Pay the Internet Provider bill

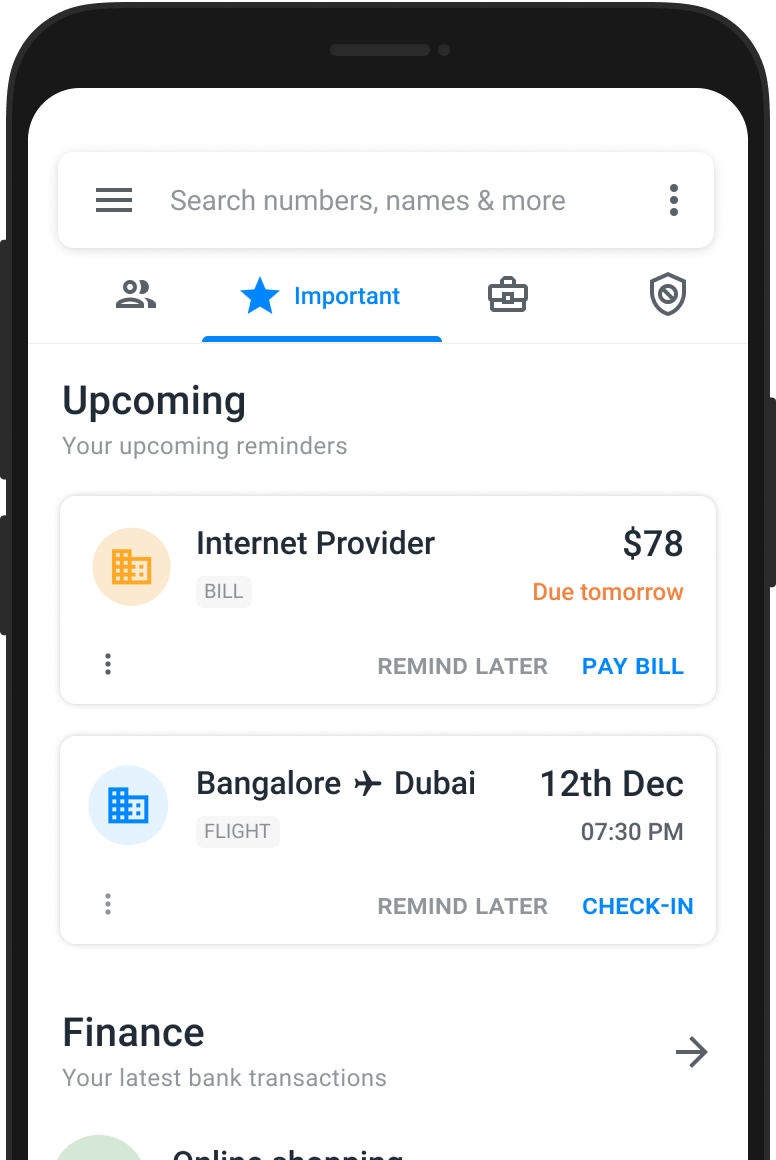tap(633, 667)
